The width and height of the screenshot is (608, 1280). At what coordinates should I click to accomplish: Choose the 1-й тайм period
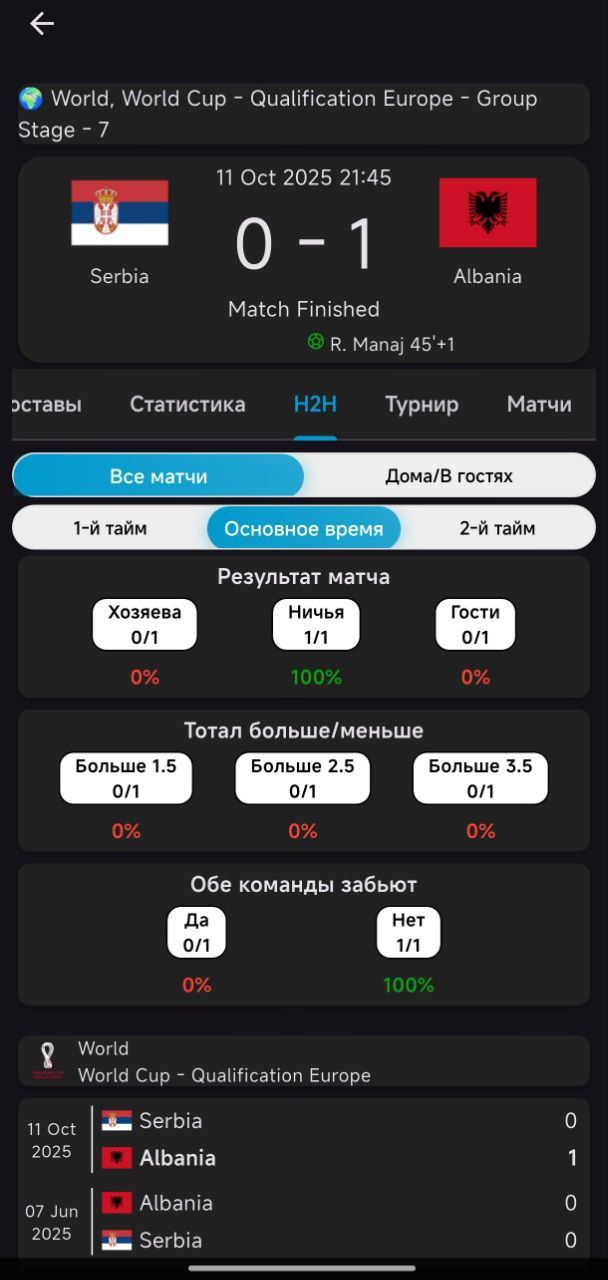coord(110,528)
